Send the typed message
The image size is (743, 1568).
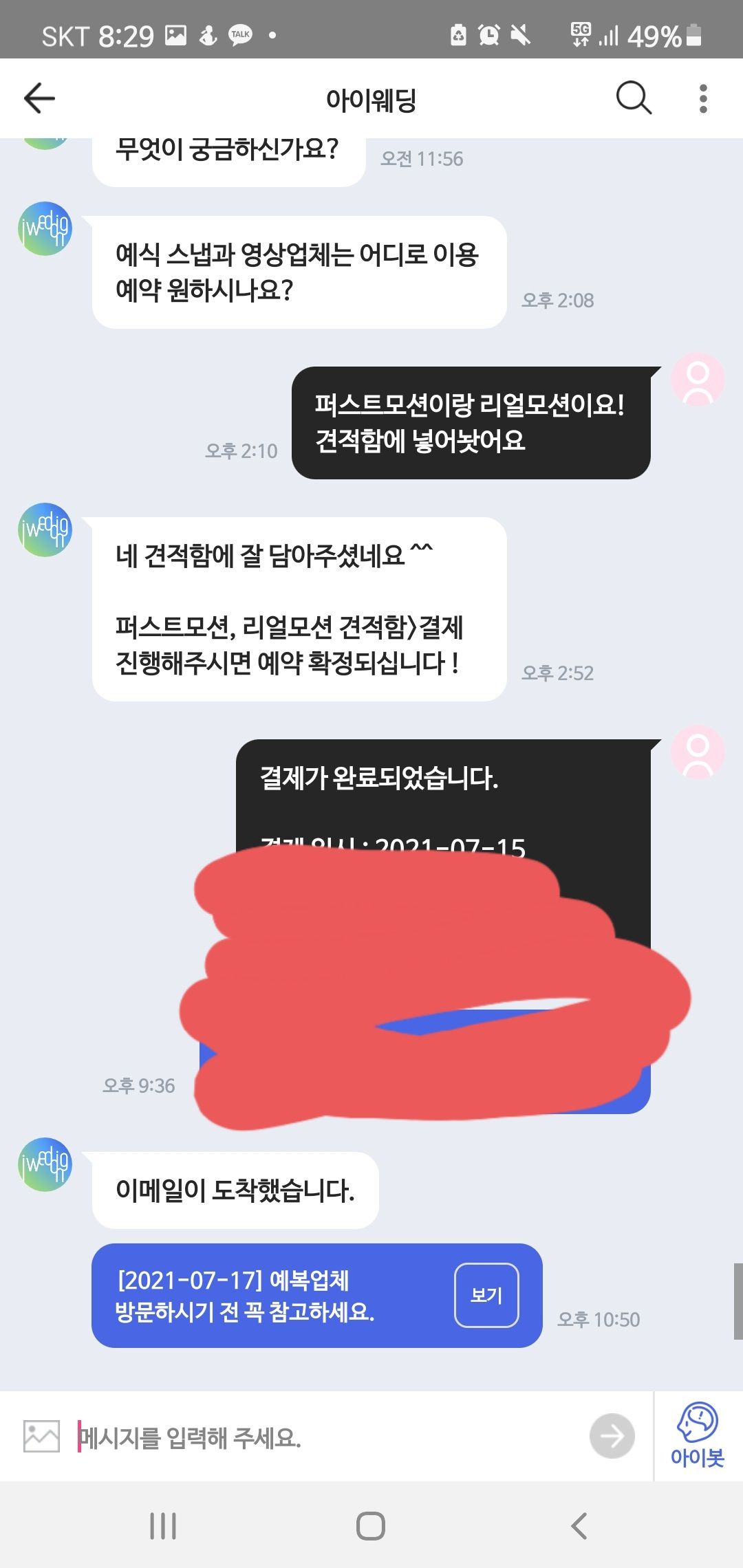612,1436
